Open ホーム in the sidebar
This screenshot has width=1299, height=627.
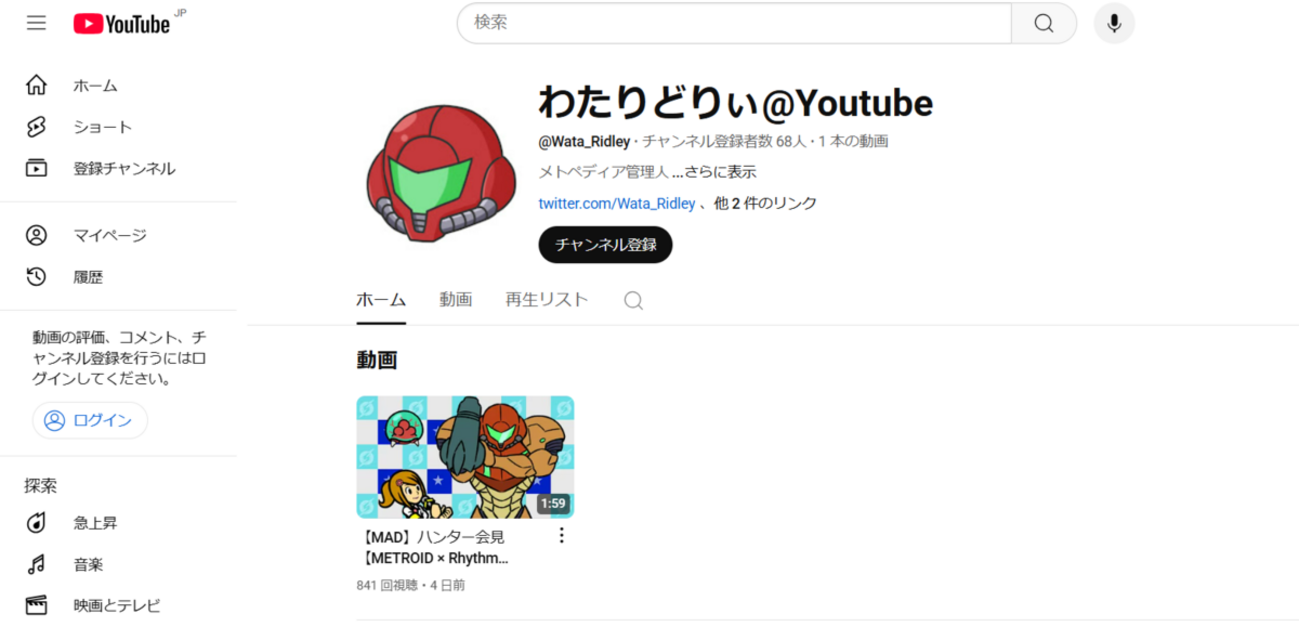[94, 85]
